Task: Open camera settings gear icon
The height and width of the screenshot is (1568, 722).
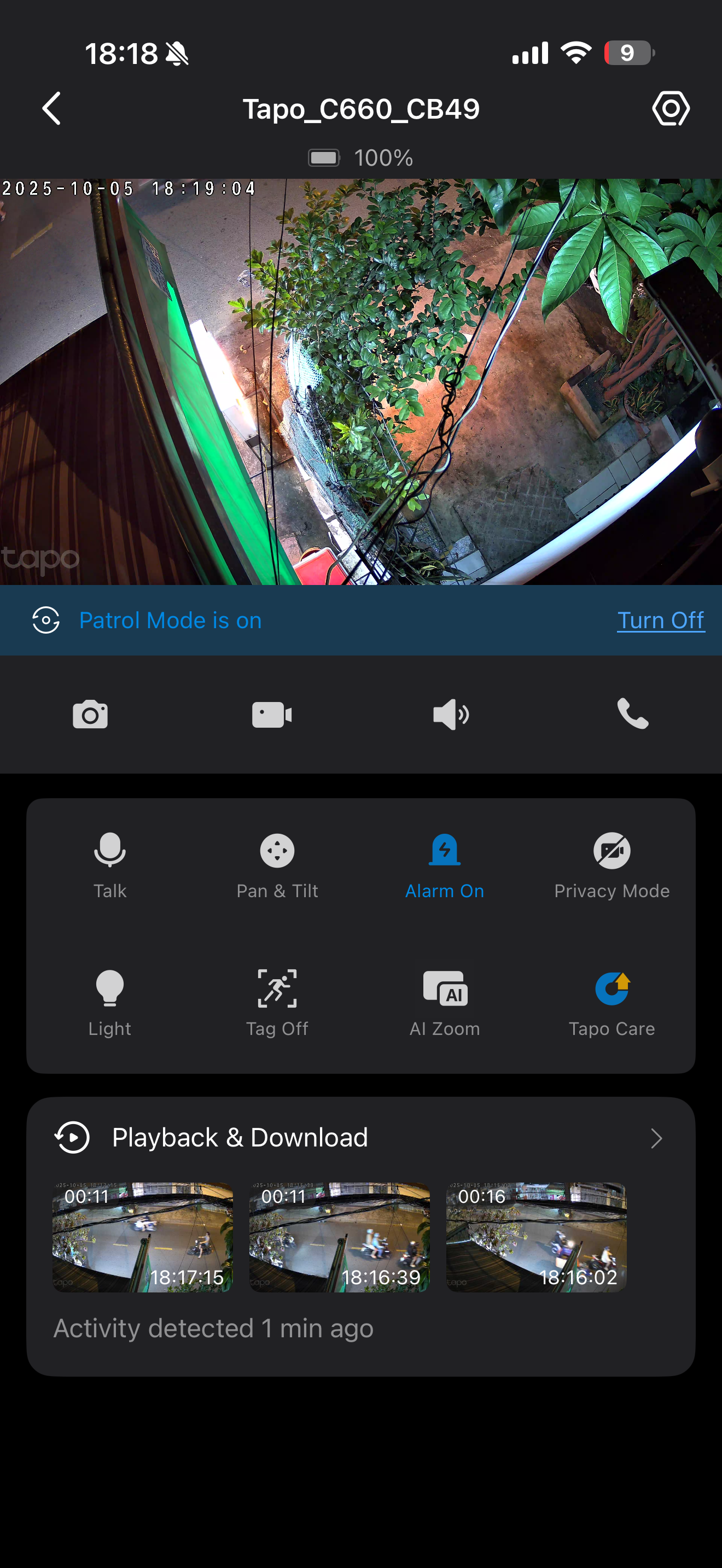Action: (x=670, y=109)
